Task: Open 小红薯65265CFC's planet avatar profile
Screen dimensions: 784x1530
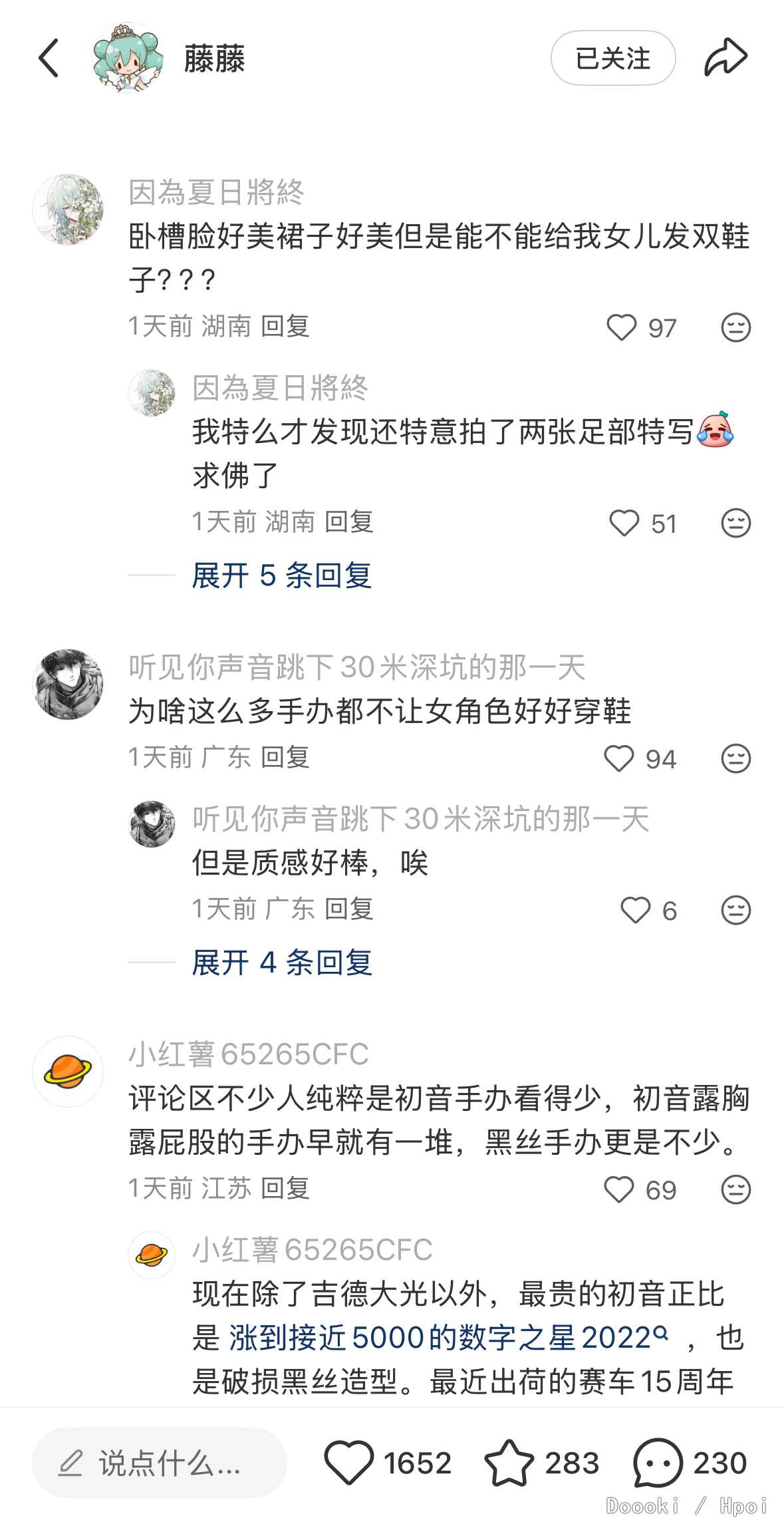Action: tap(68, 1071)
